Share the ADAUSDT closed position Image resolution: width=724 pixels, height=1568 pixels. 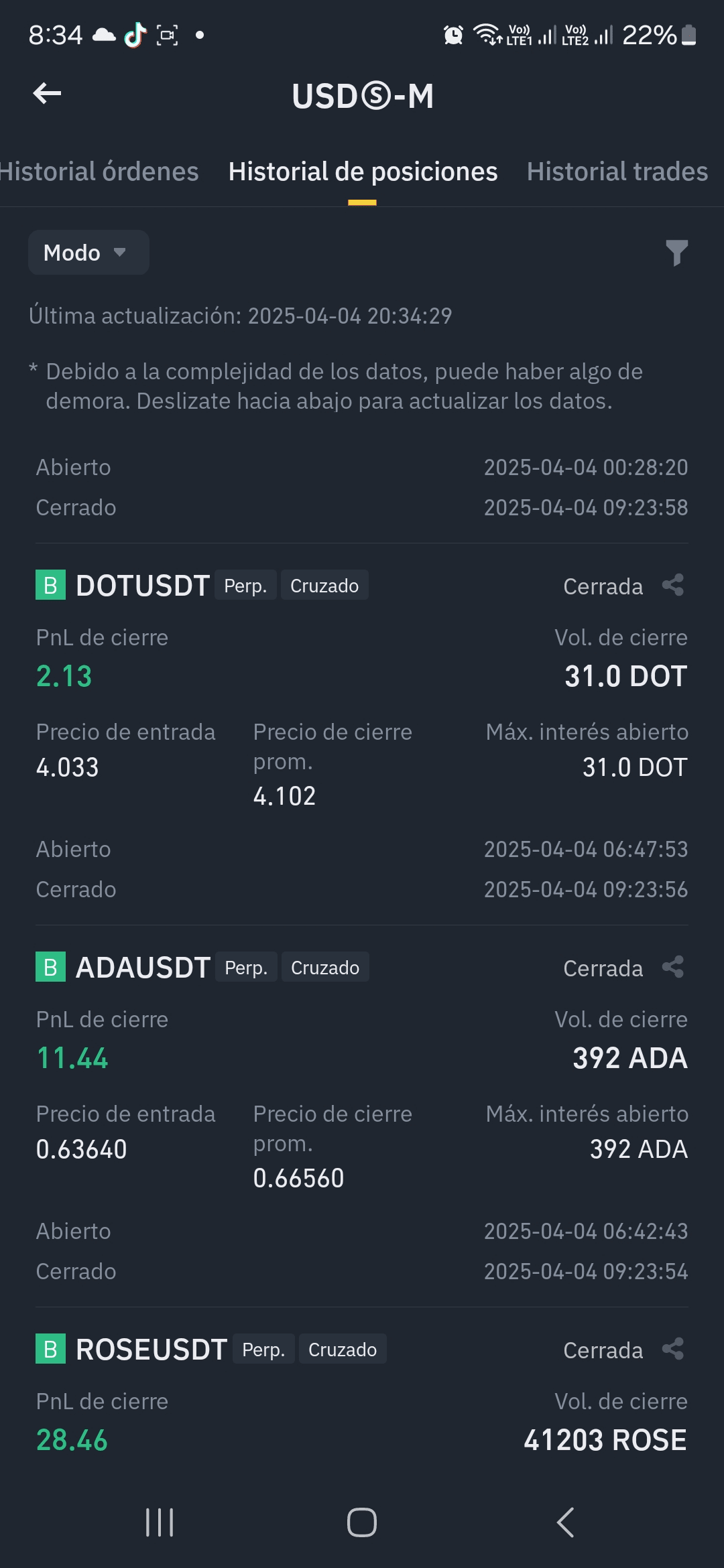pyautogui.click(x=673, y=967)
